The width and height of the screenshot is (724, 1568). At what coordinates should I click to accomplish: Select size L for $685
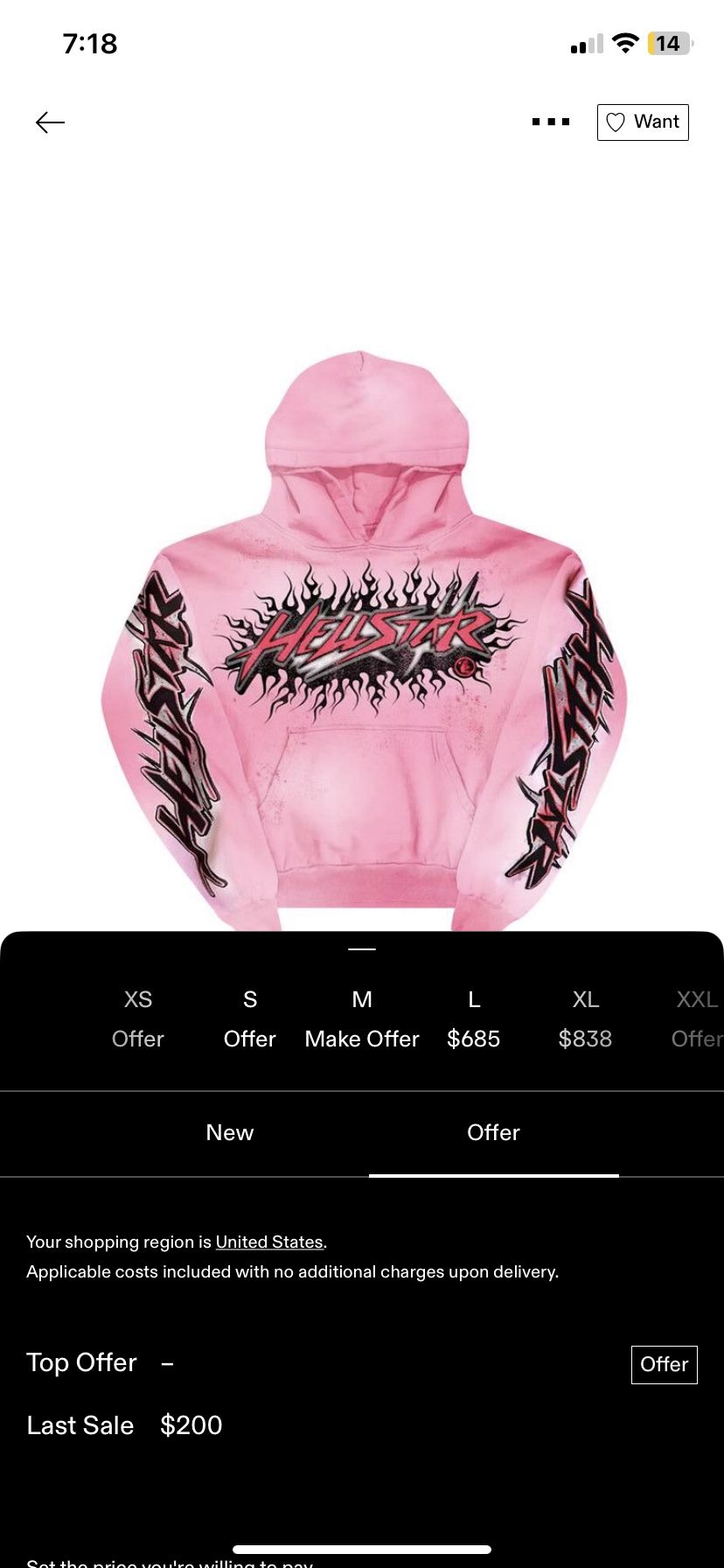pyautogui.click(x=474, y=1018)
